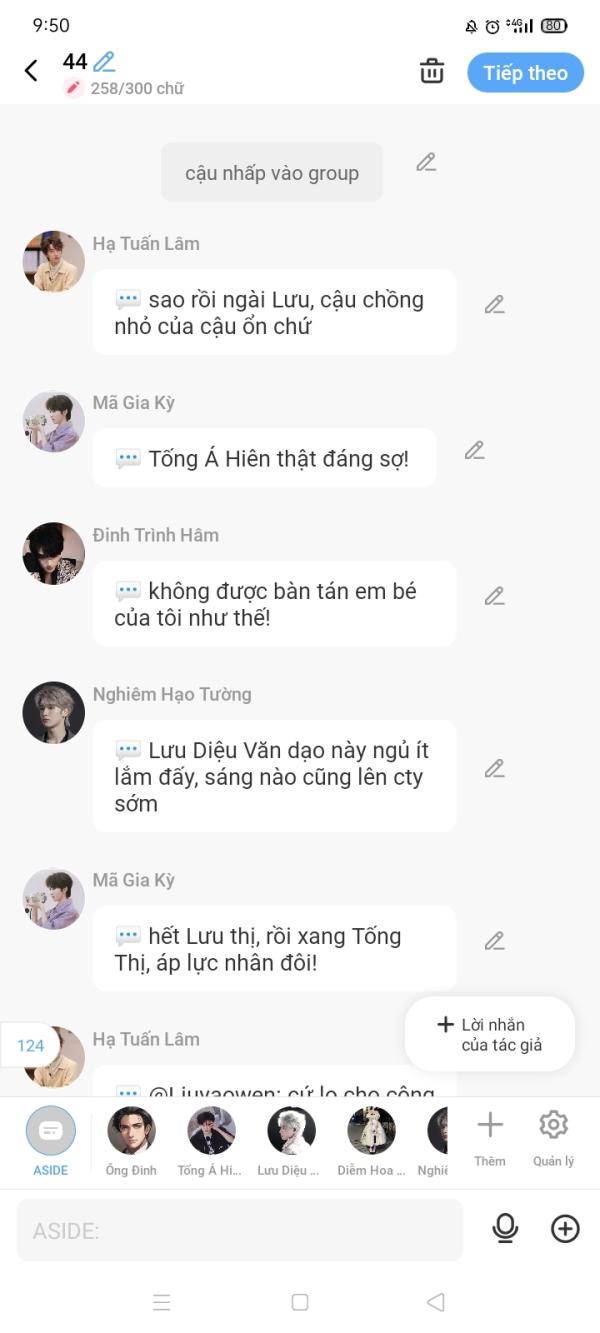600x1333 pixels.
Task: Tap the Tiếp theo button
Action: (525, 73)
